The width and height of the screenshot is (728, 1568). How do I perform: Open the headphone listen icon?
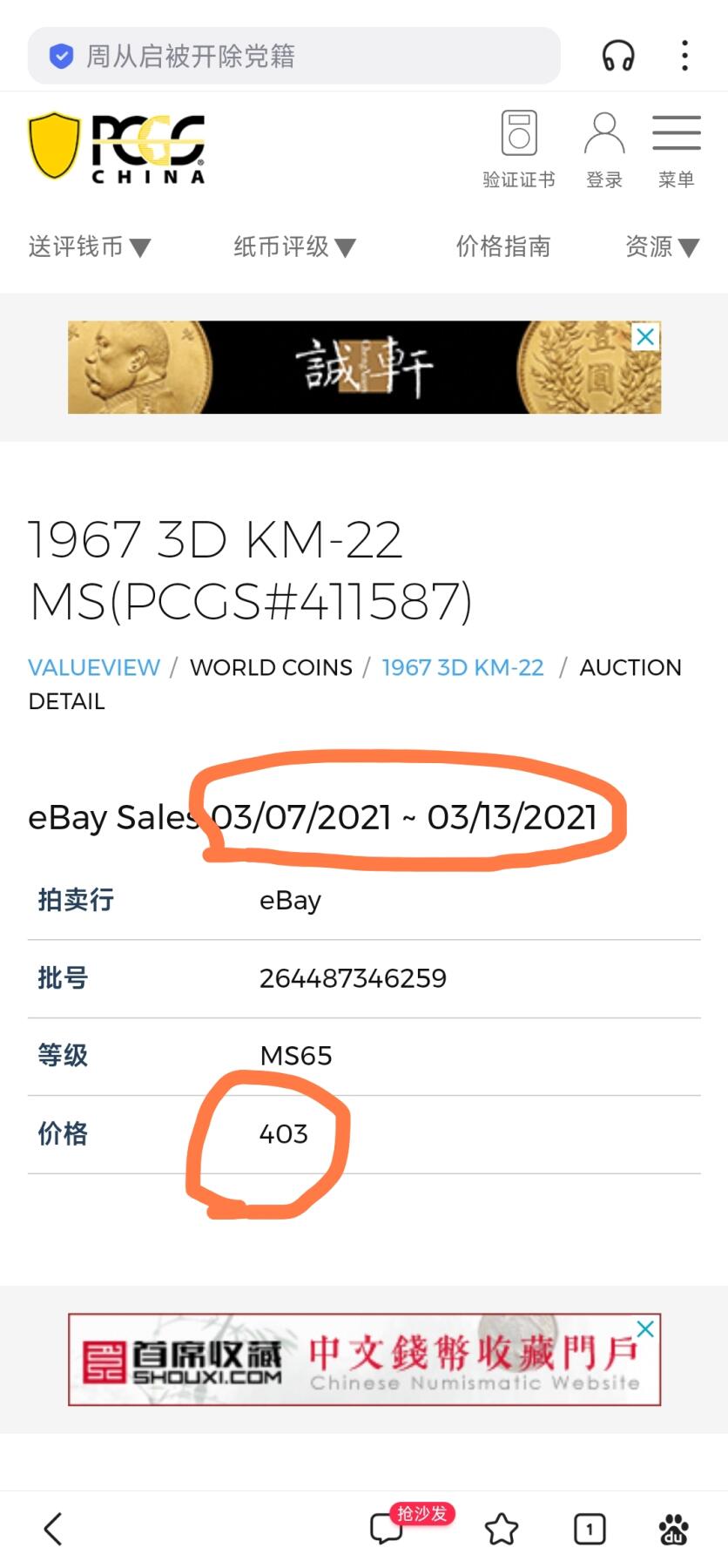click(618, 57)
